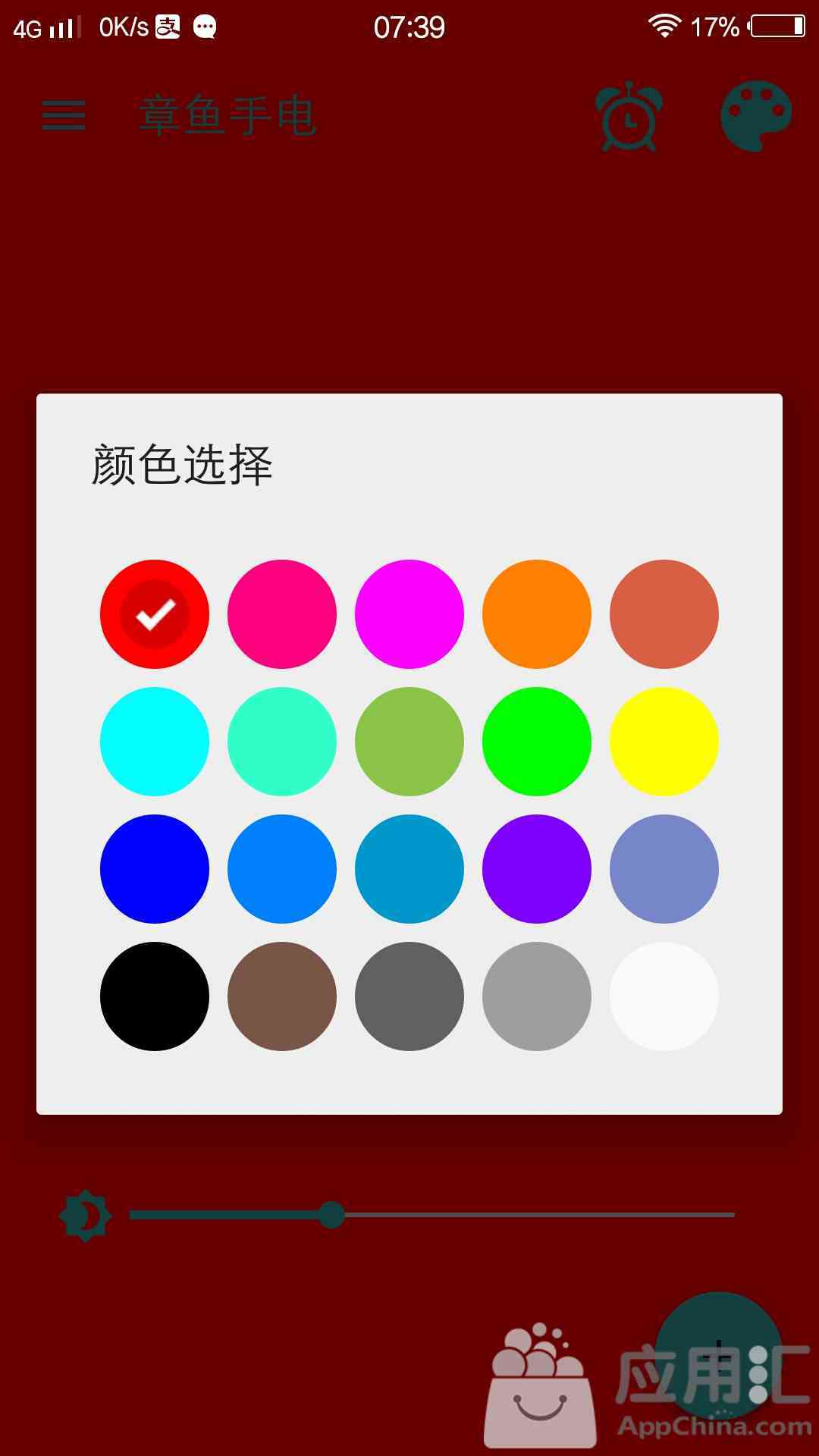Pick the dark gray swatch
The height and width of the screenshot is (1456, 819).
[409, 996]
